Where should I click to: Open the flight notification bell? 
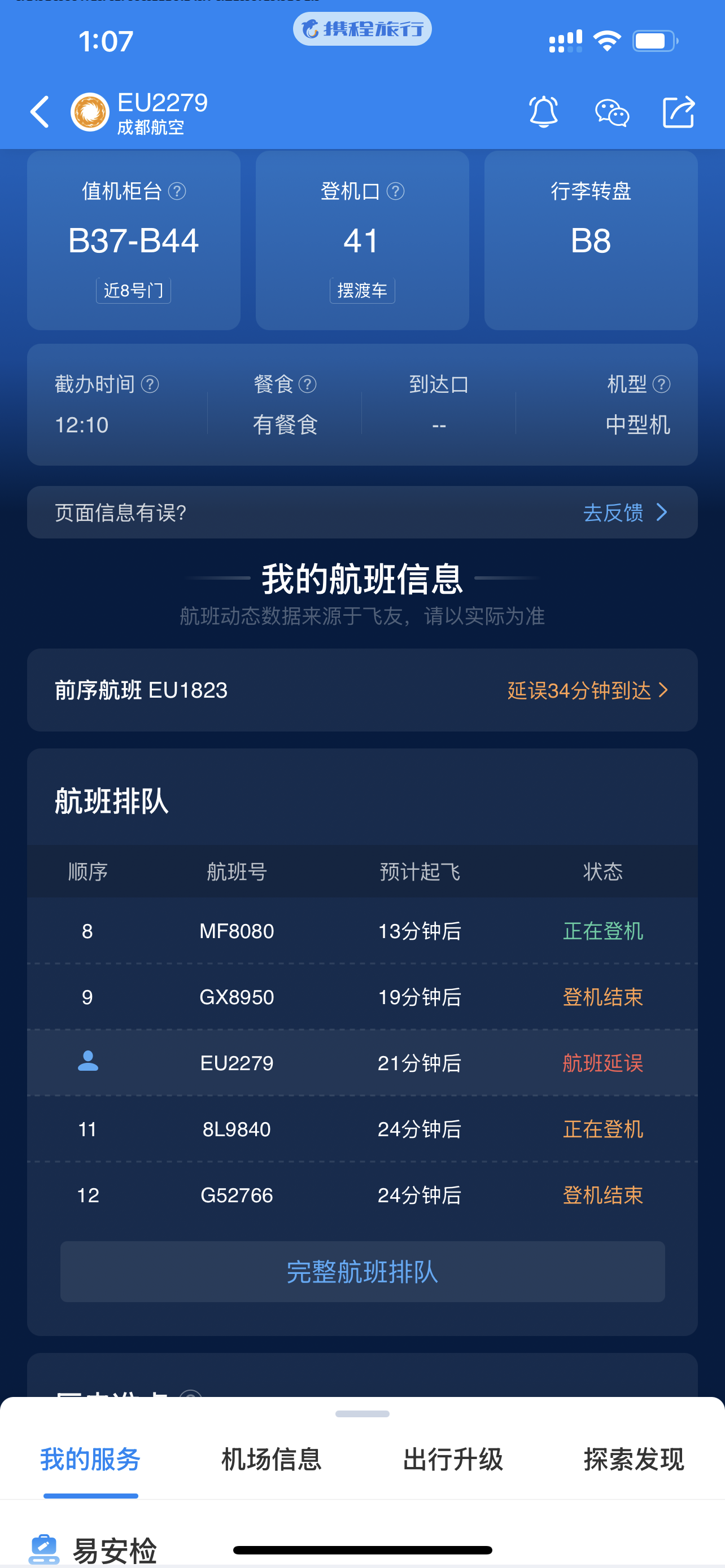[543, 112]
